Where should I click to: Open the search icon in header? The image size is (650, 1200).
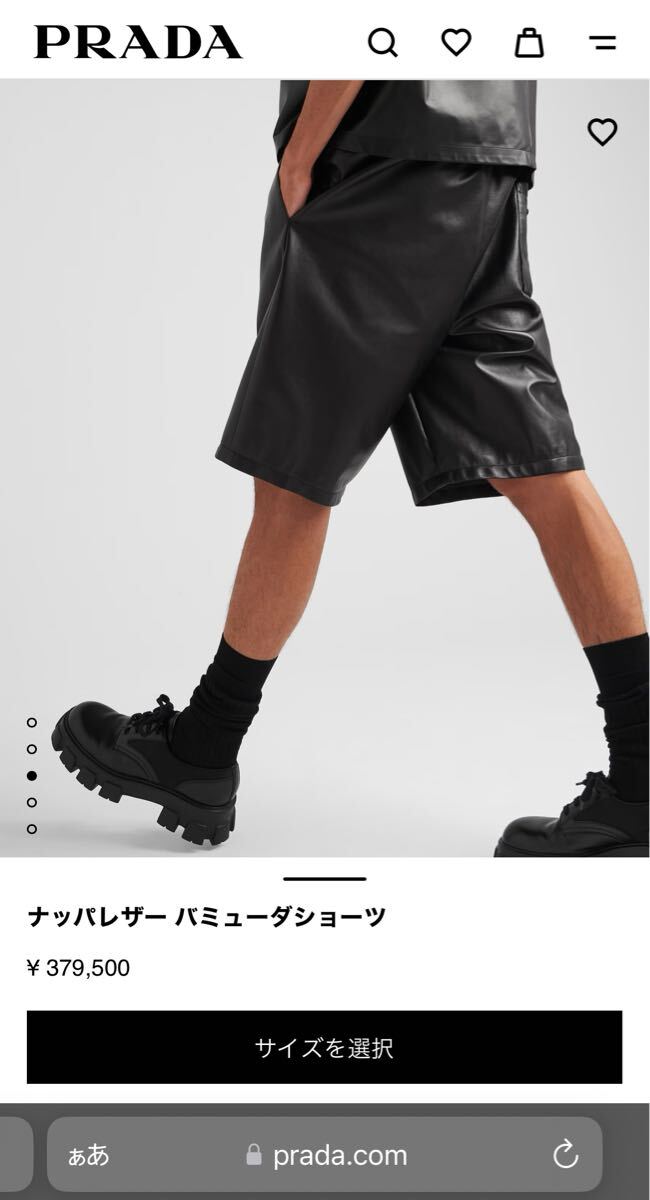coord(383,43)
